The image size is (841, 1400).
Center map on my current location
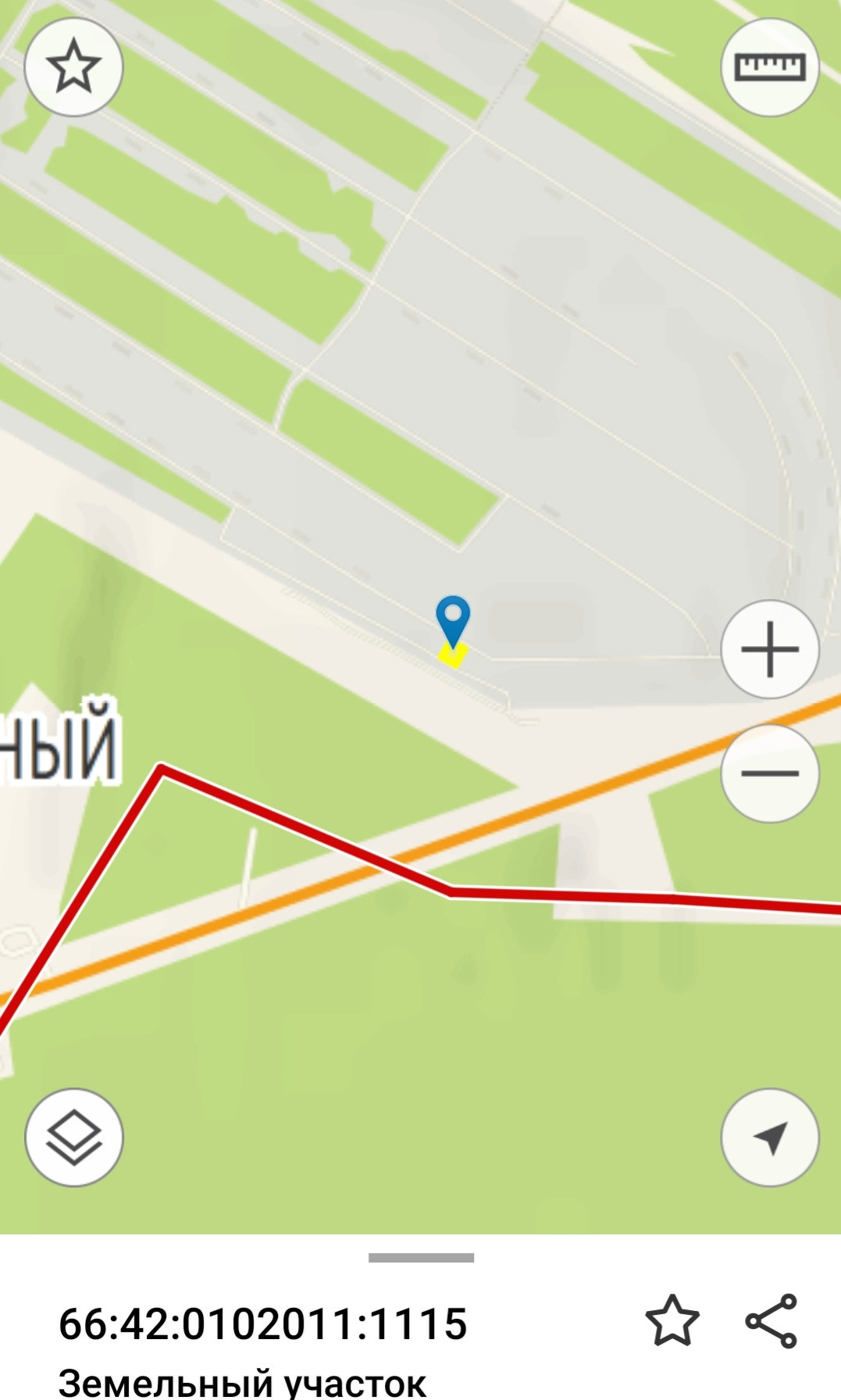coord(769,1137)
